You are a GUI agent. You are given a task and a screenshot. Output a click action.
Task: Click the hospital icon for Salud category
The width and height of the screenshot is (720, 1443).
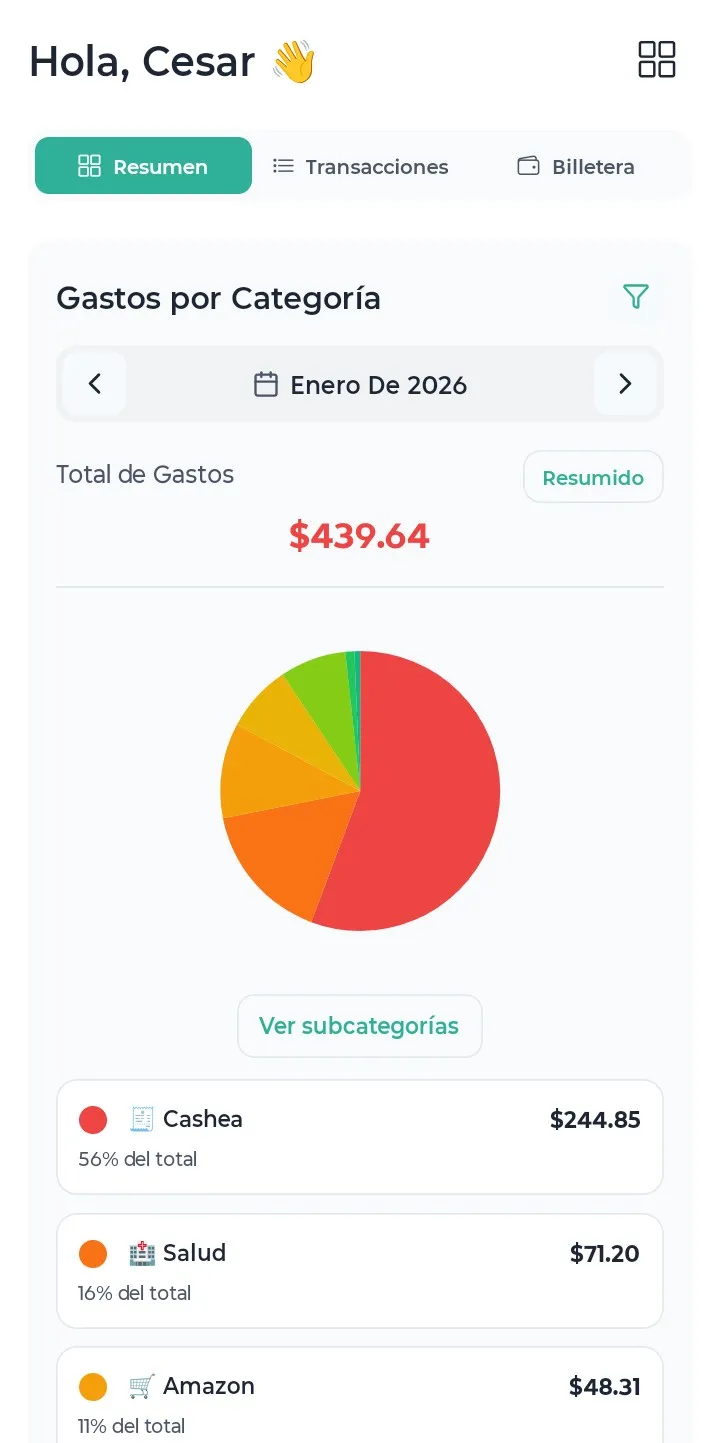pos(141,1253)
